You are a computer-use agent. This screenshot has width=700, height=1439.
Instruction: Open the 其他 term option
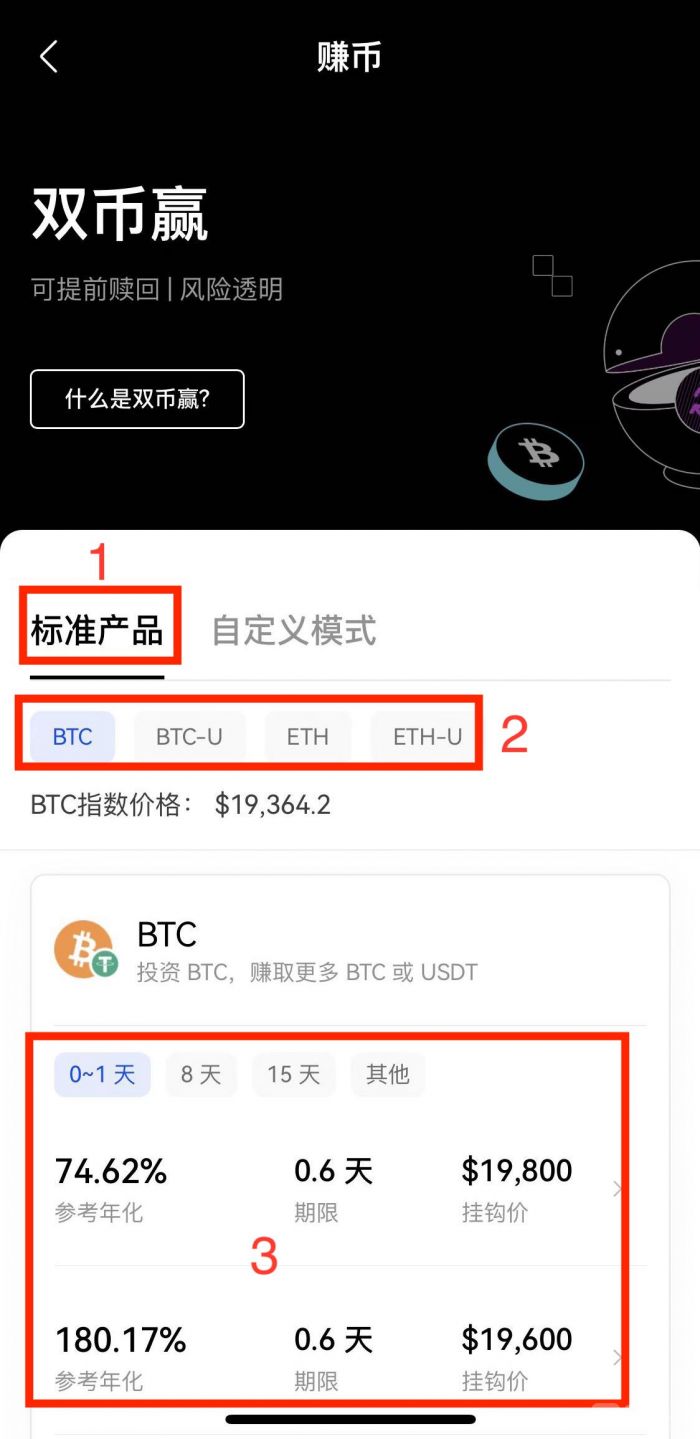387,1075
